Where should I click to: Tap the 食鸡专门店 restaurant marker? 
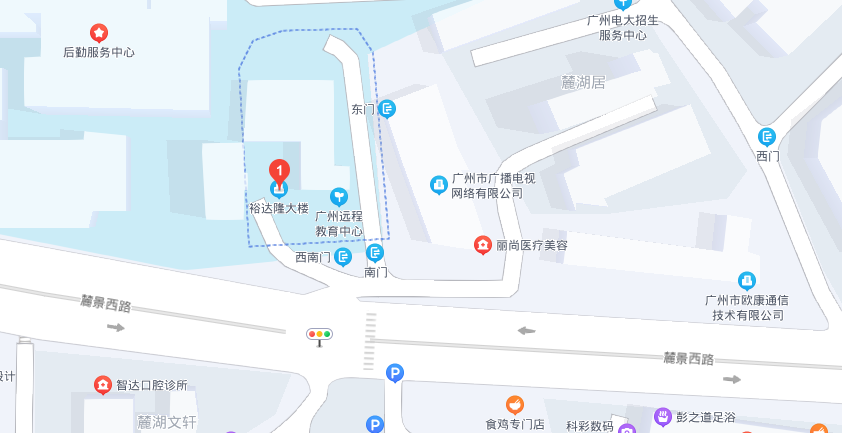[515, 405]
